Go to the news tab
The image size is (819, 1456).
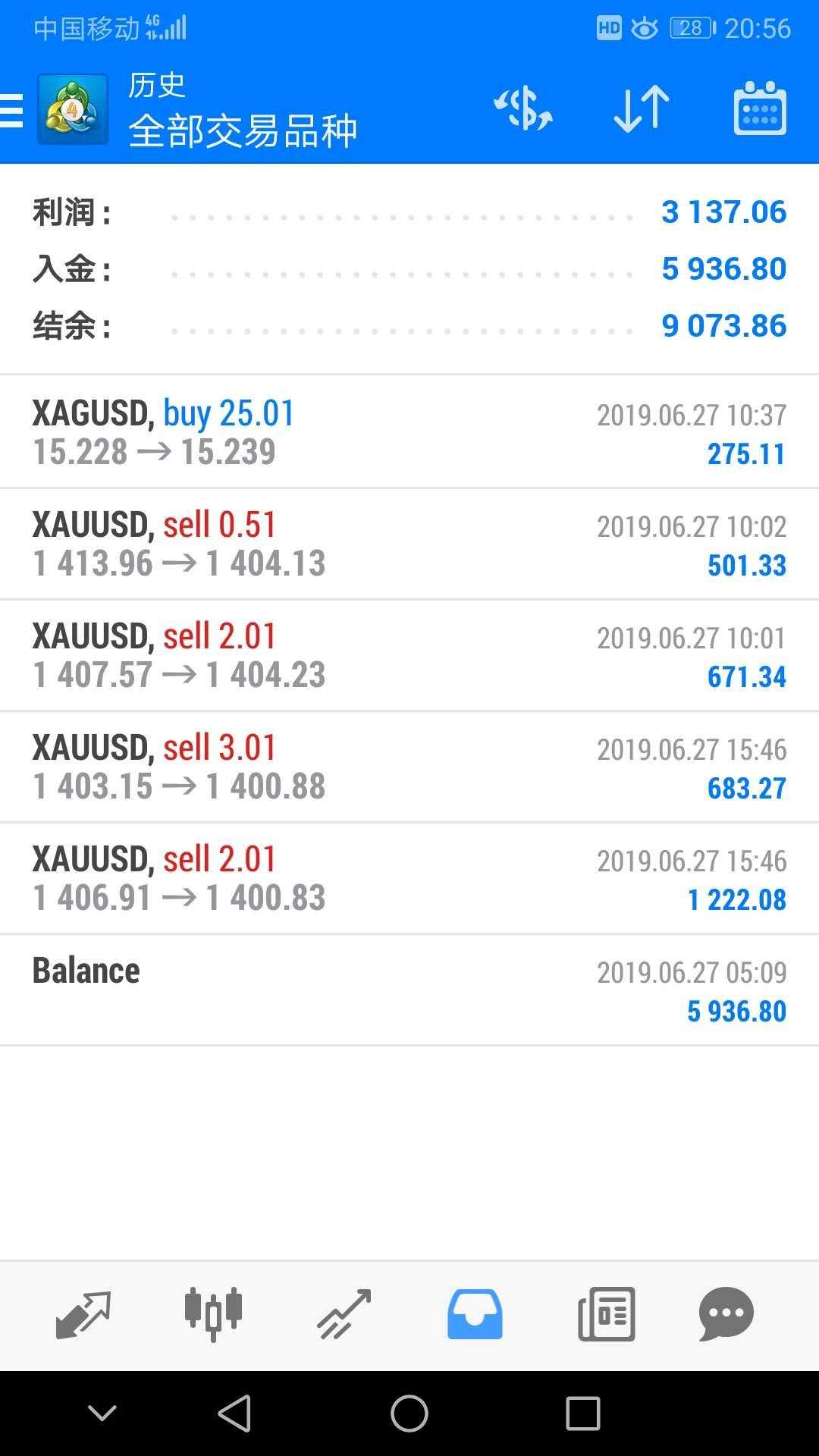click(606, 1314)
